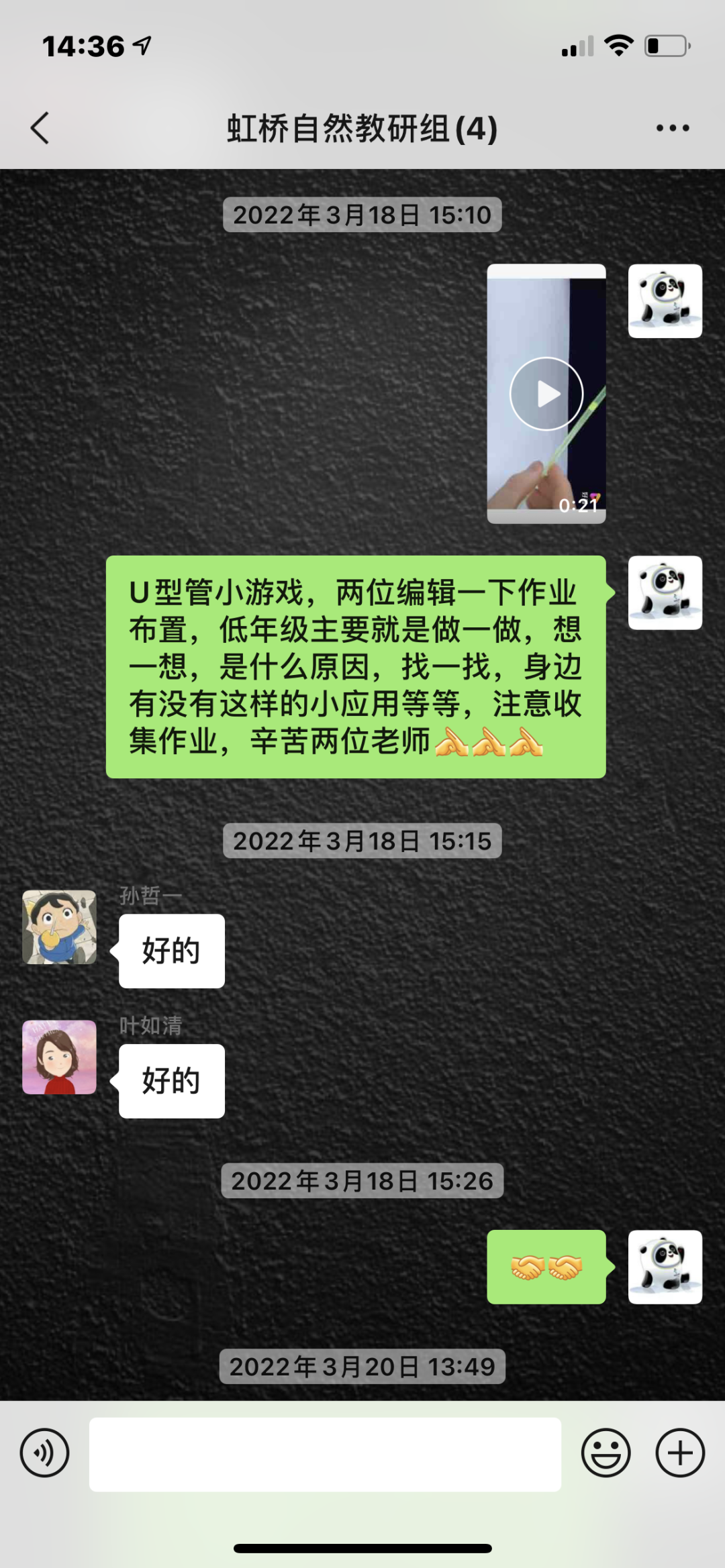The width and height of the screenshot is (725, 1568).
Task: Switch to voice message input
Action: (44, 1453)
